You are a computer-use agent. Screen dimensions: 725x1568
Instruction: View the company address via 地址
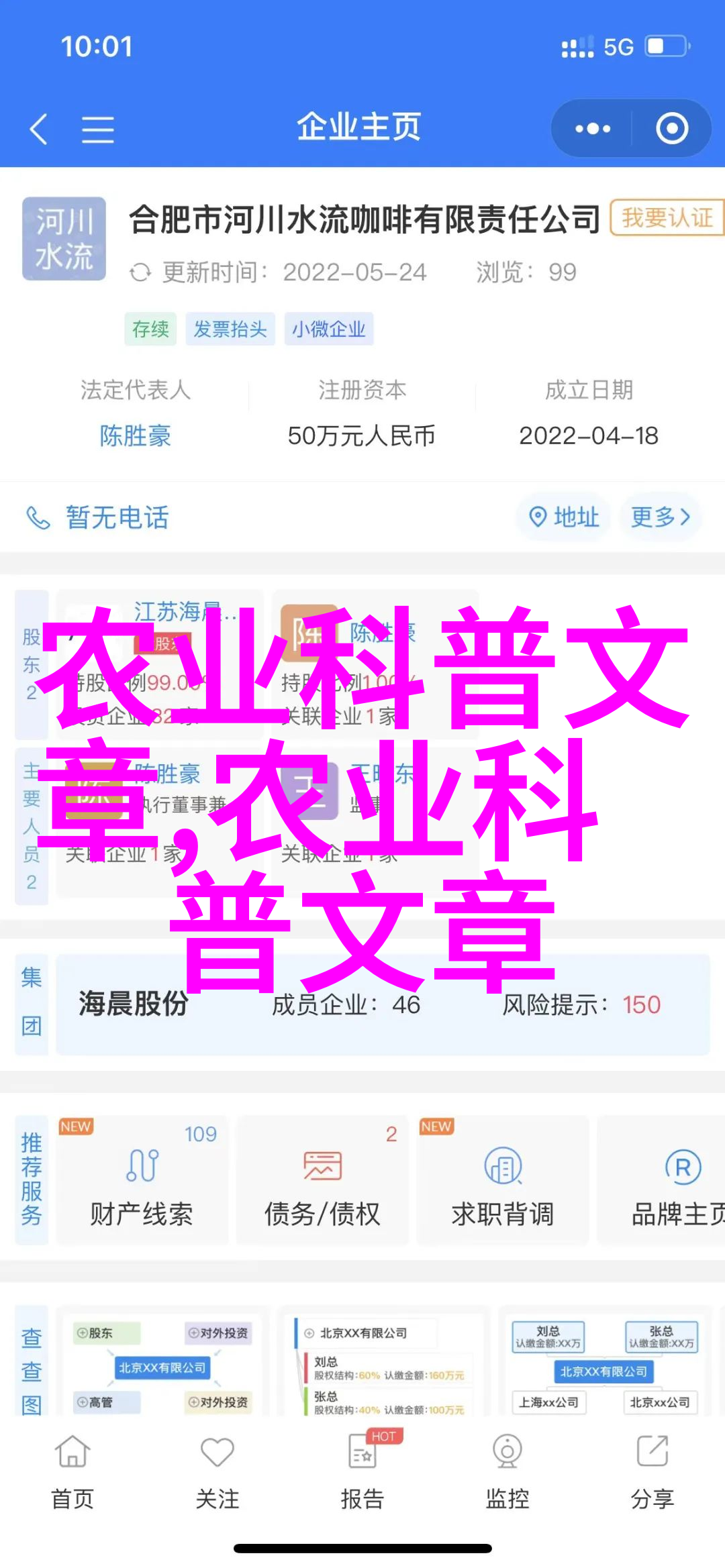click(x=564, y=517)
